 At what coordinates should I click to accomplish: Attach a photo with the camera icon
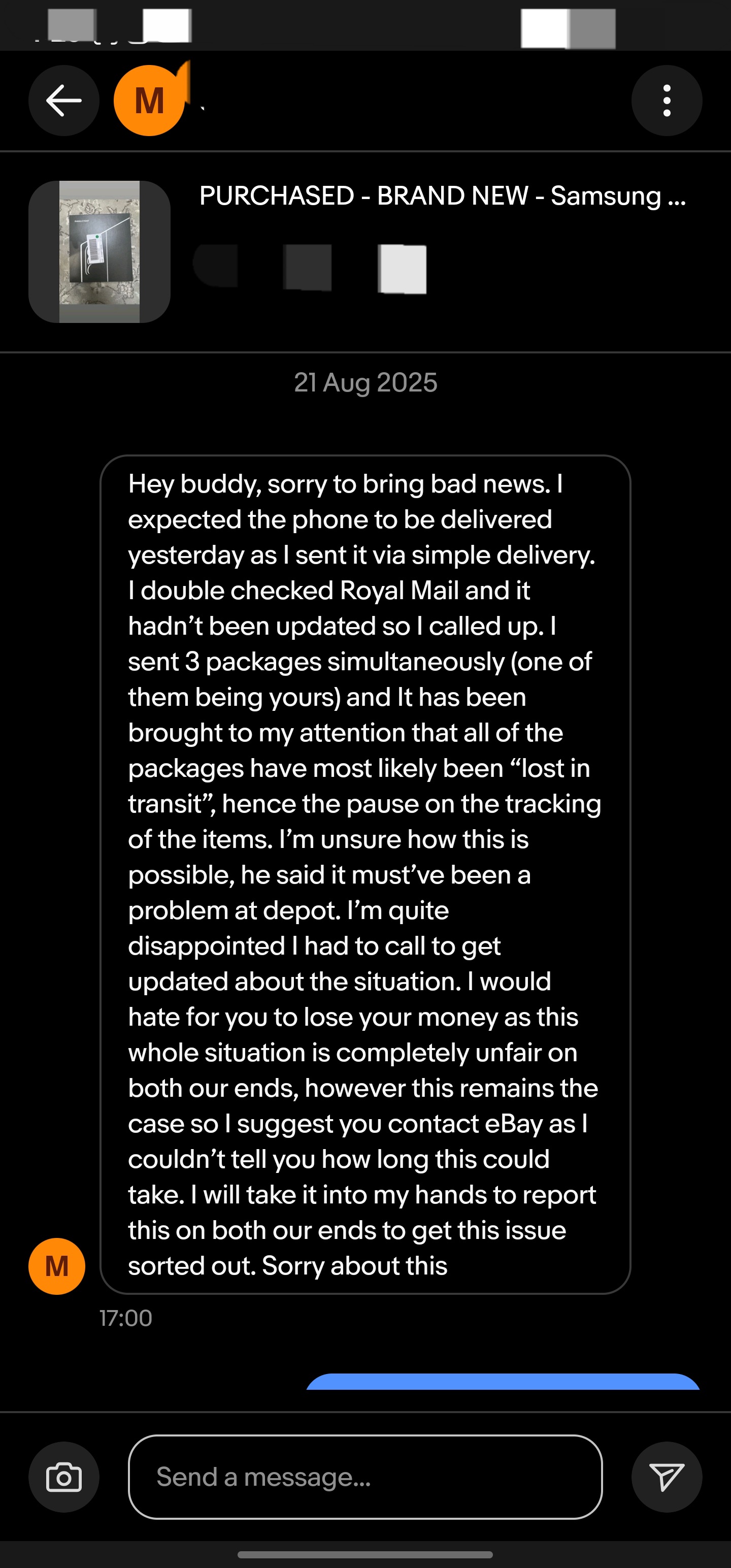click(x=63, y=1477)
